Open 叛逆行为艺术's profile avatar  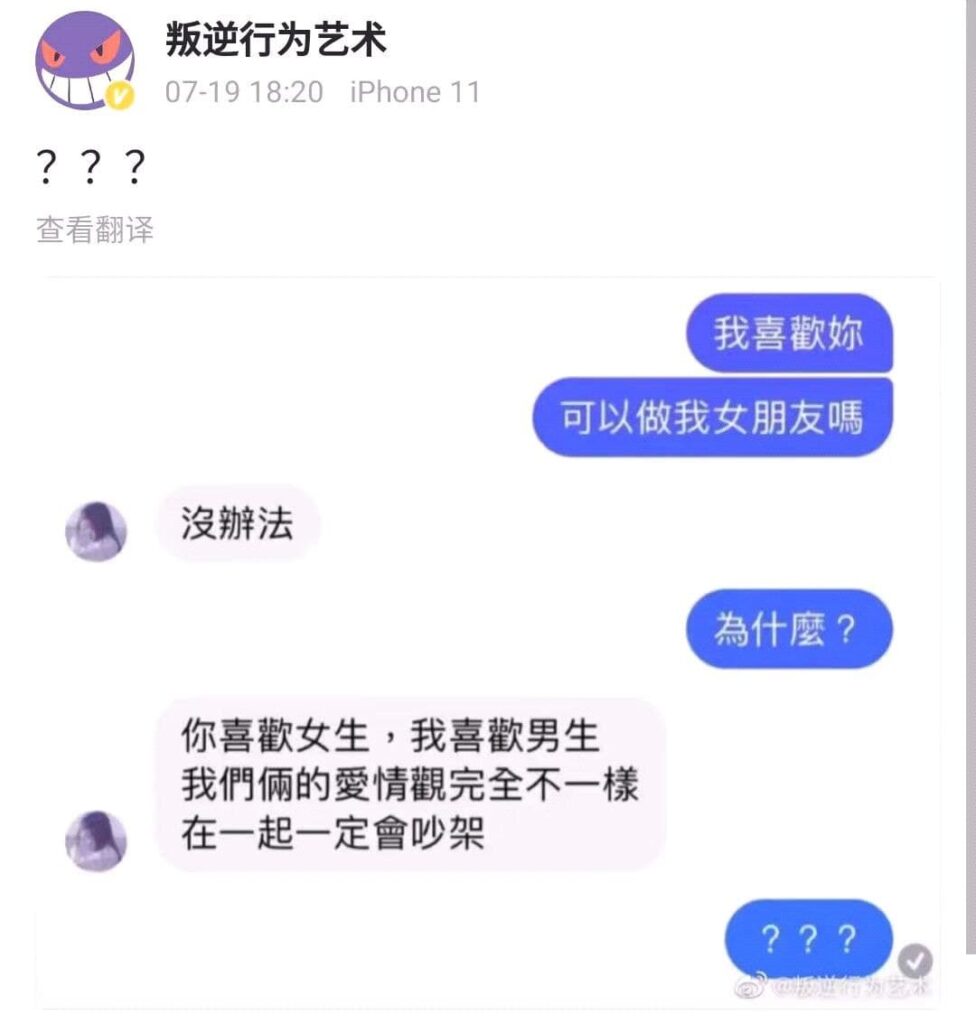point(84,62)
